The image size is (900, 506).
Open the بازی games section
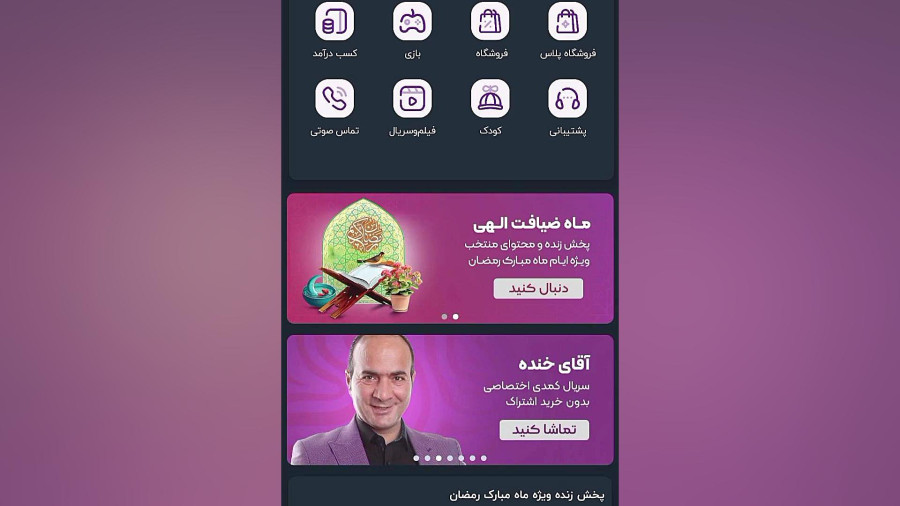point(412,22)
